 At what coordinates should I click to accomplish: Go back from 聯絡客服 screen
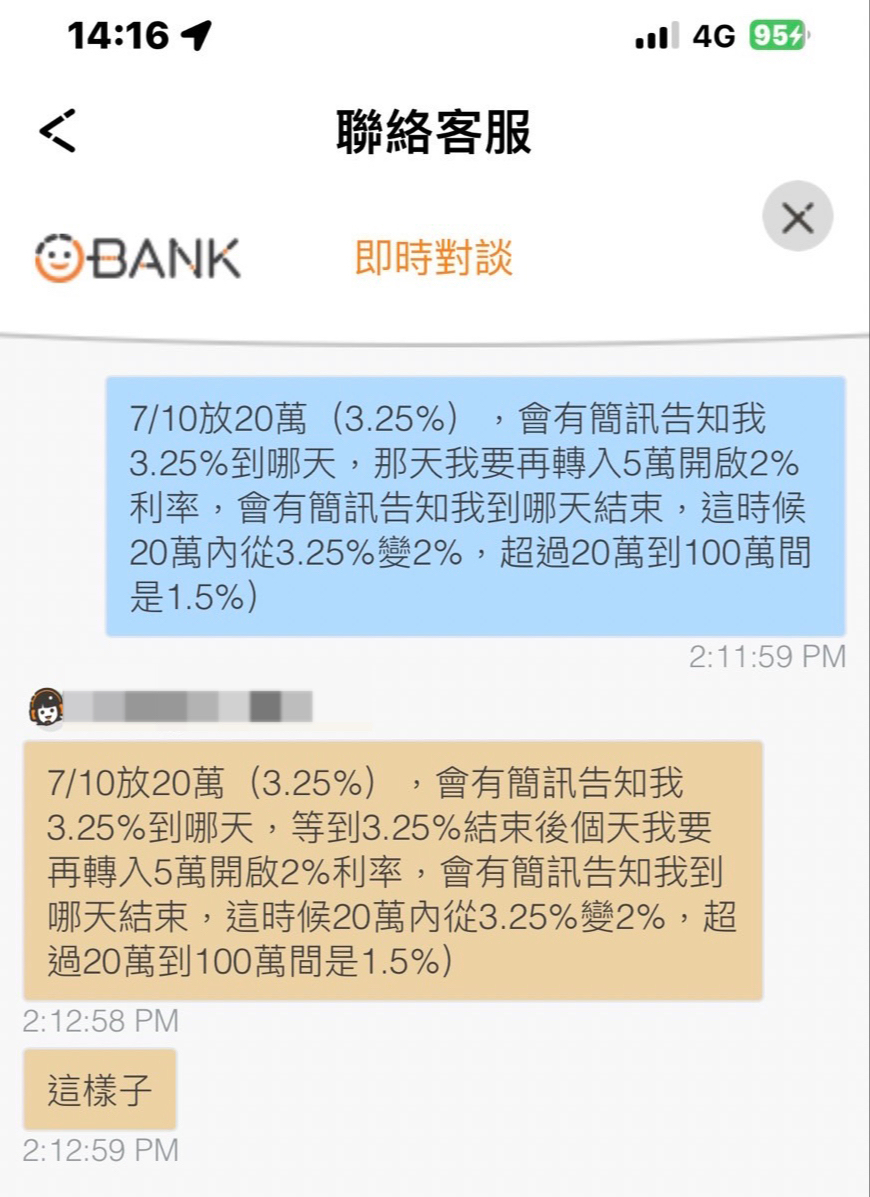coord(58,131)
